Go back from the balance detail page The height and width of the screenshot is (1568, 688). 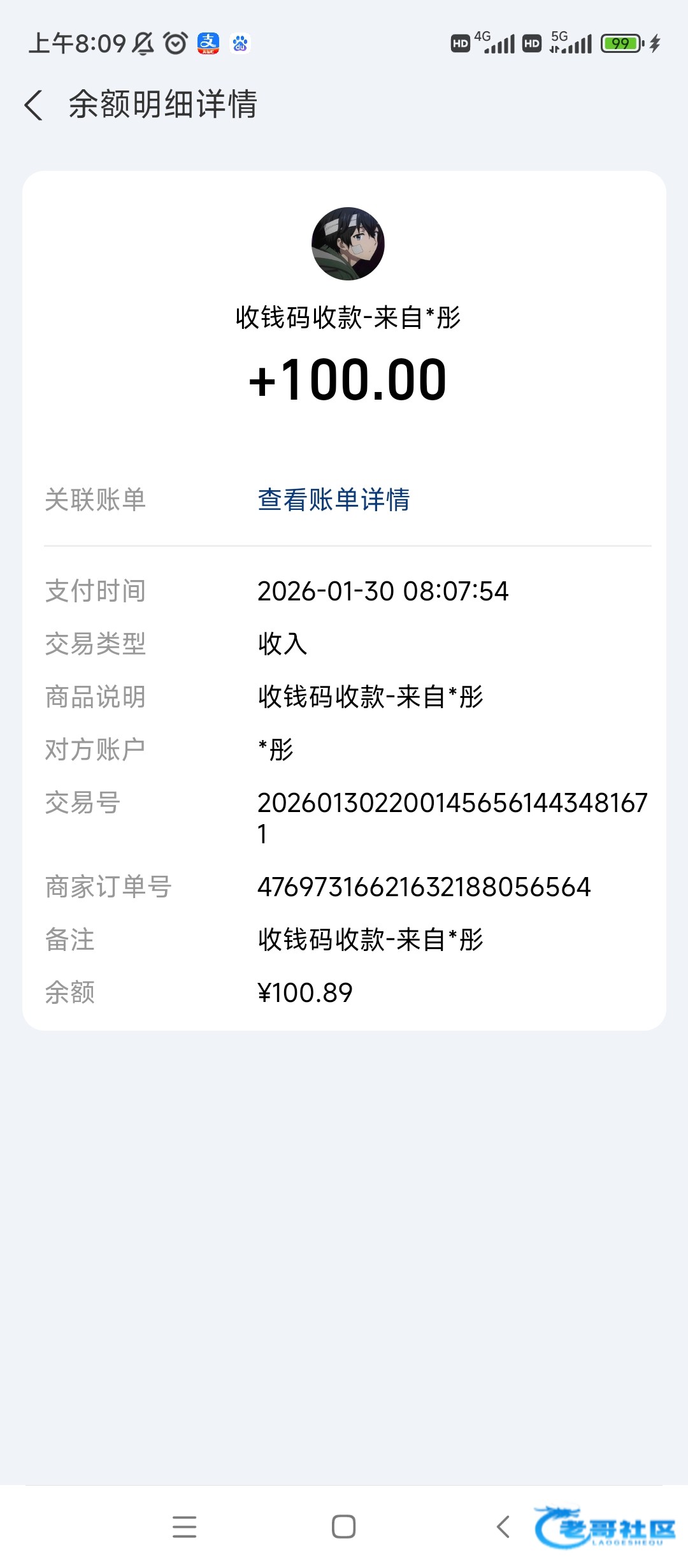coord(34,105)
